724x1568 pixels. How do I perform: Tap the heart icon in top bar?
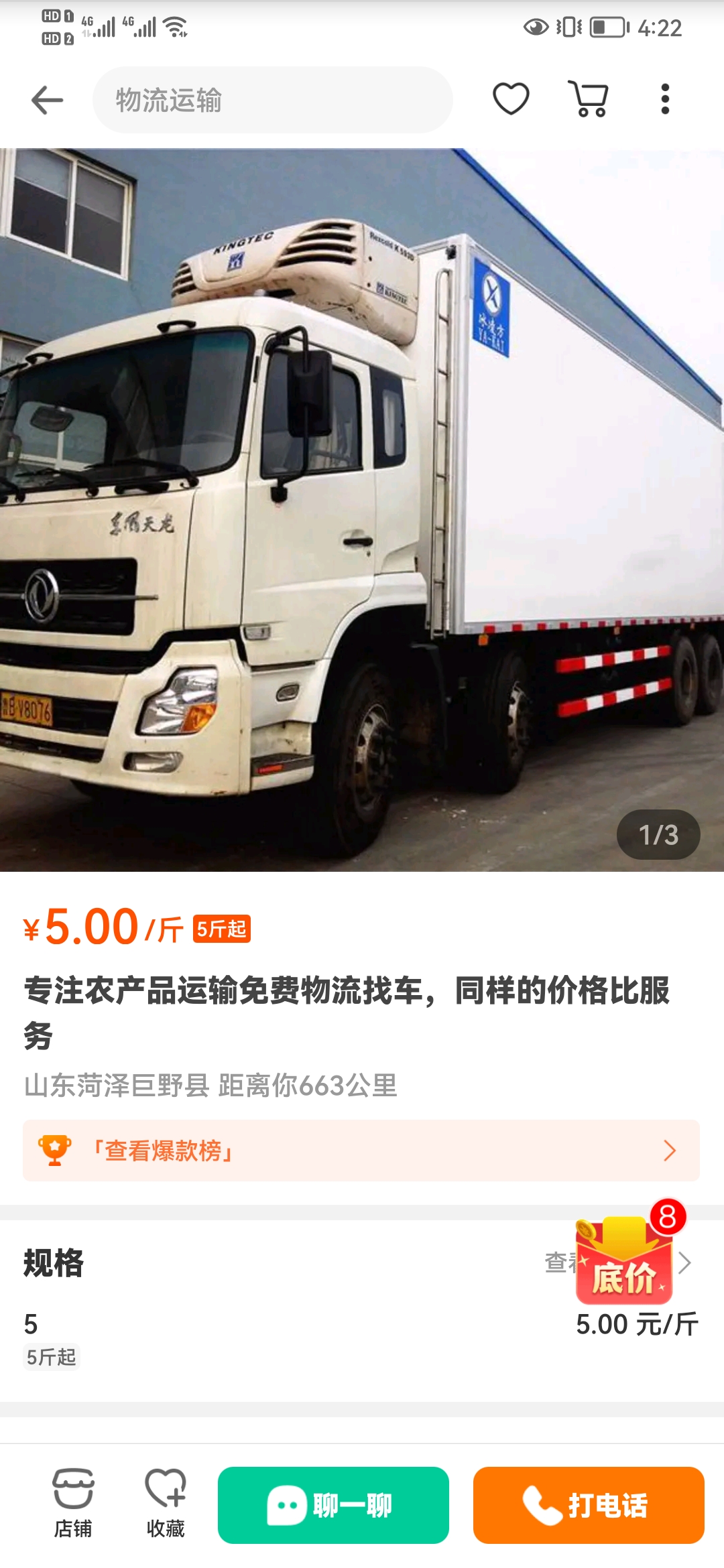(511, 99)
